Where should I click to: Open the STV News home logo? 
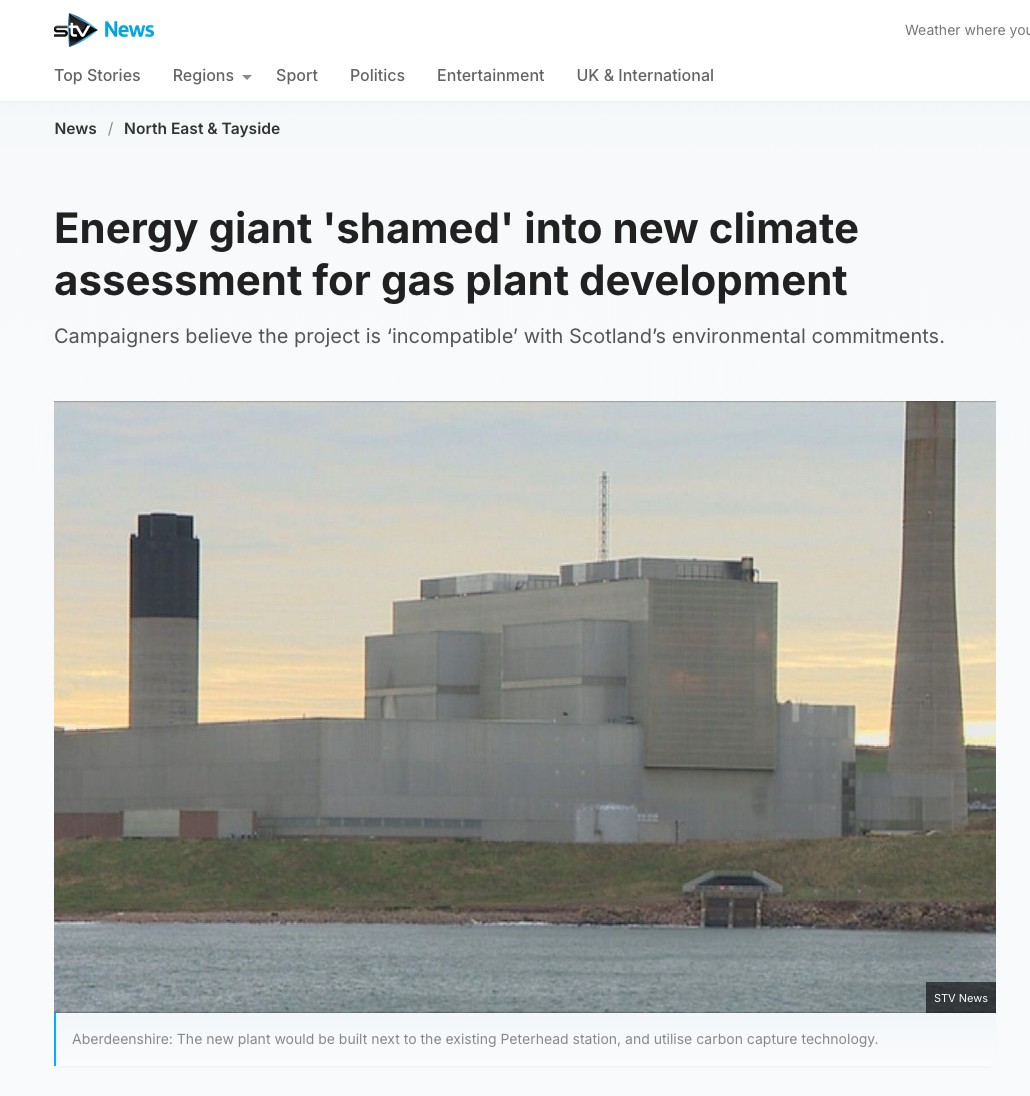104,30
